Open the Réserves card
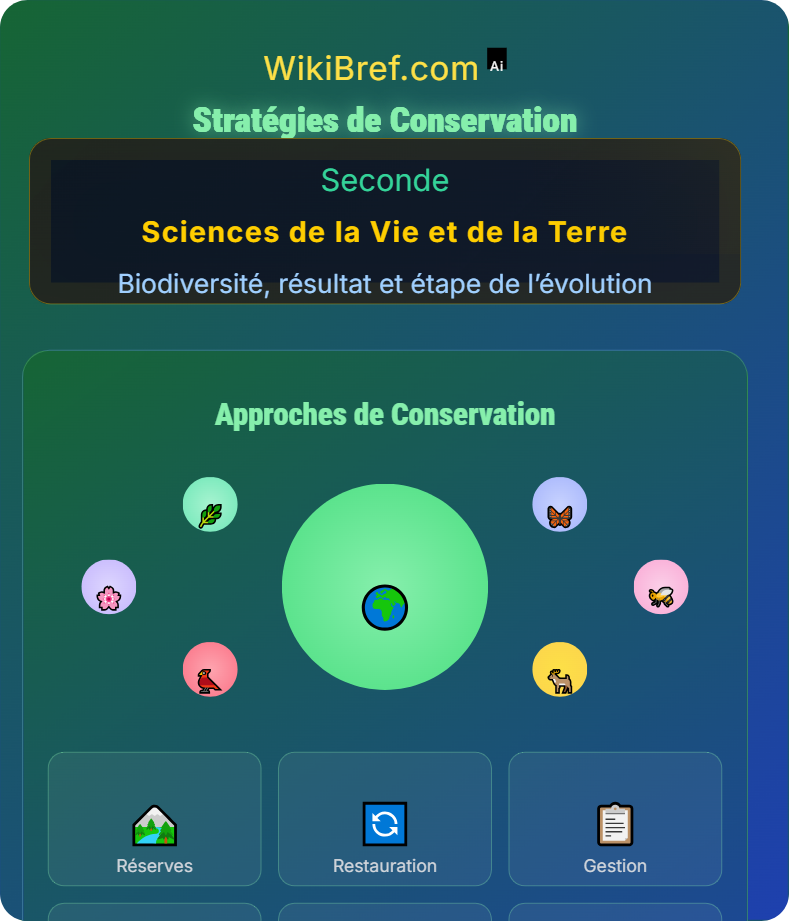Screen dimensions: 789x921 coord(154,819)
